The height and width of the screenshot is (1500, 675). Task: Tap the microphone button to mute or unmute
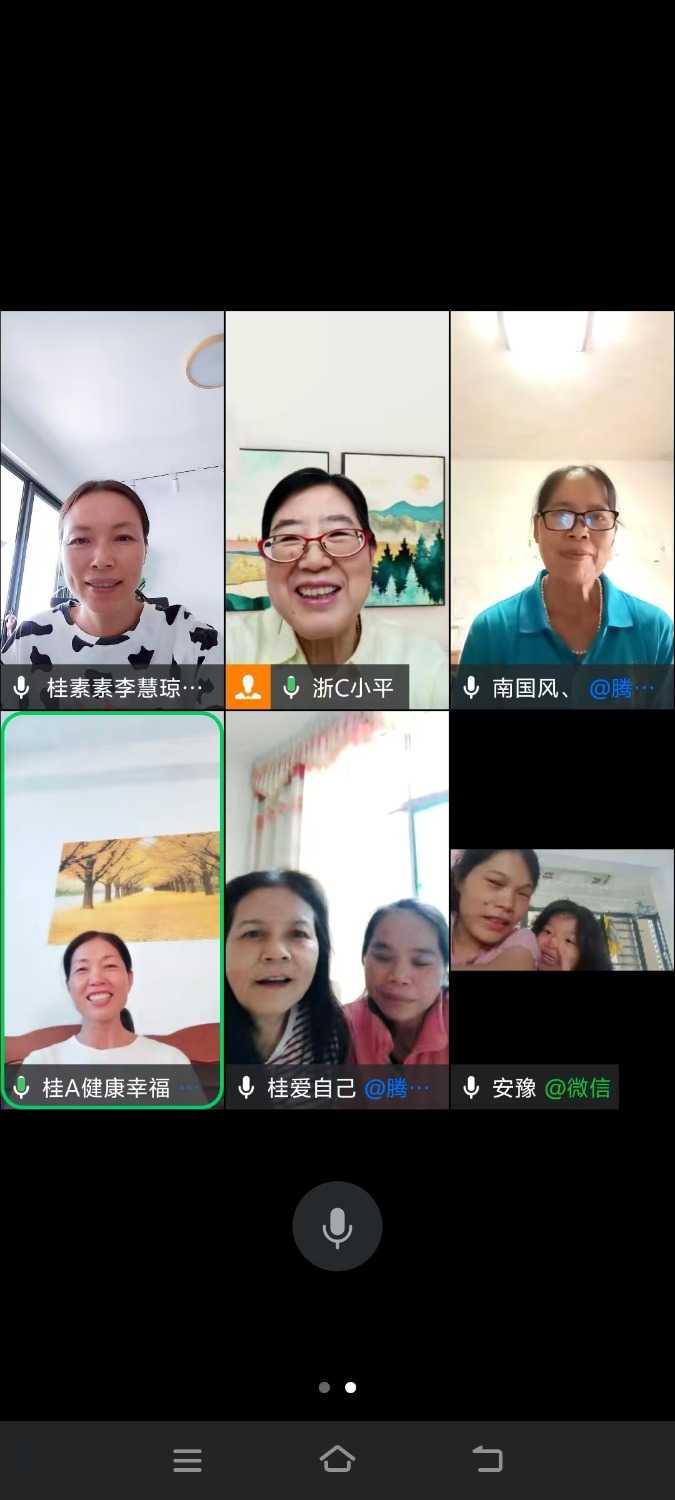point(337,1226)
